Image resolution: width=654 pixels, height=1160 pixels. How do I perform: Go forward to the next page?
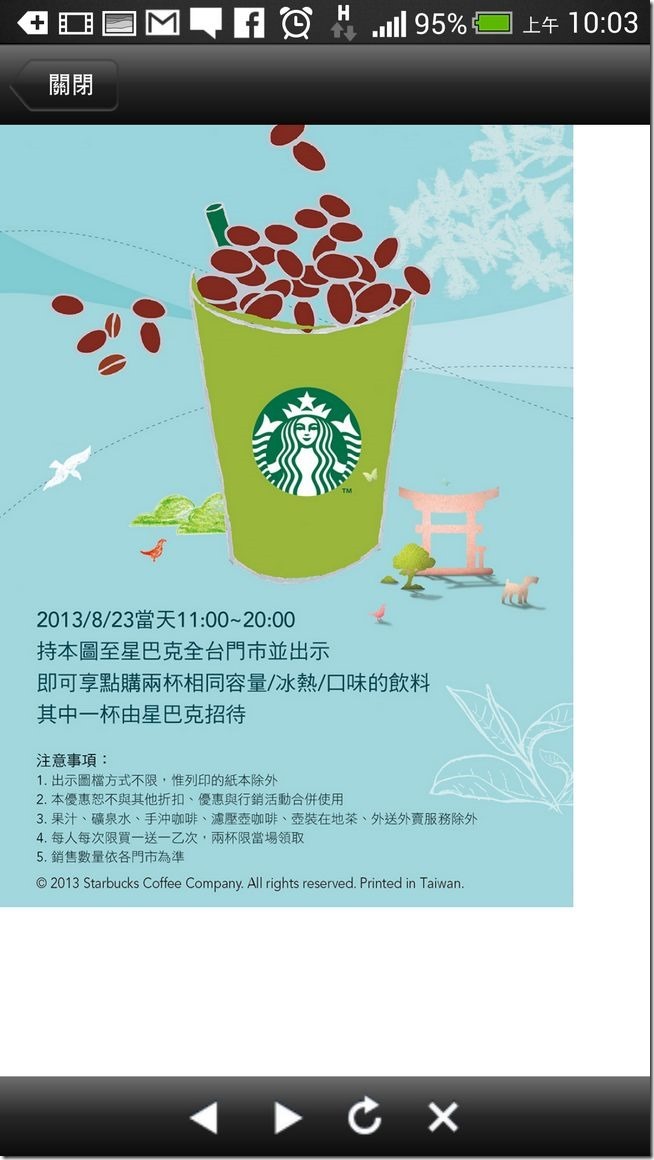287,1117
